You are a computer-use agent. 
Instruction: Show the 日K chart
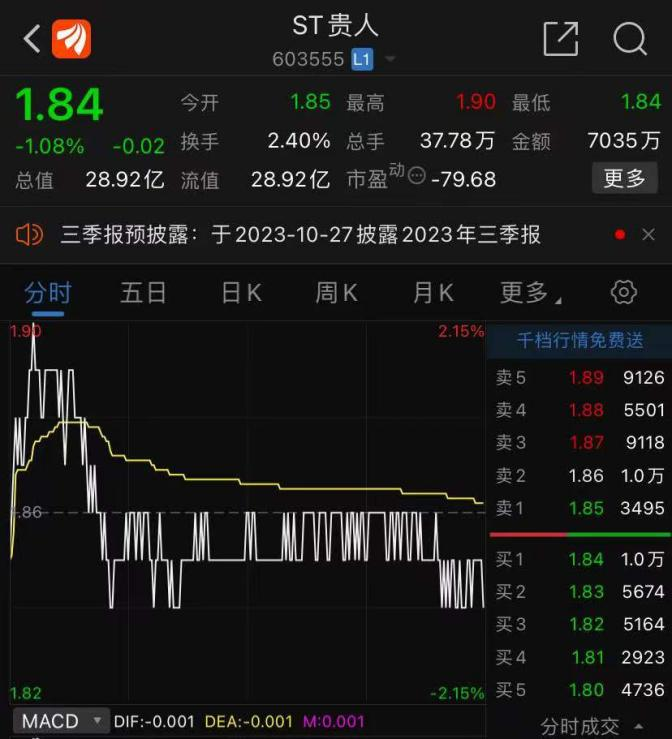(241, 293)
